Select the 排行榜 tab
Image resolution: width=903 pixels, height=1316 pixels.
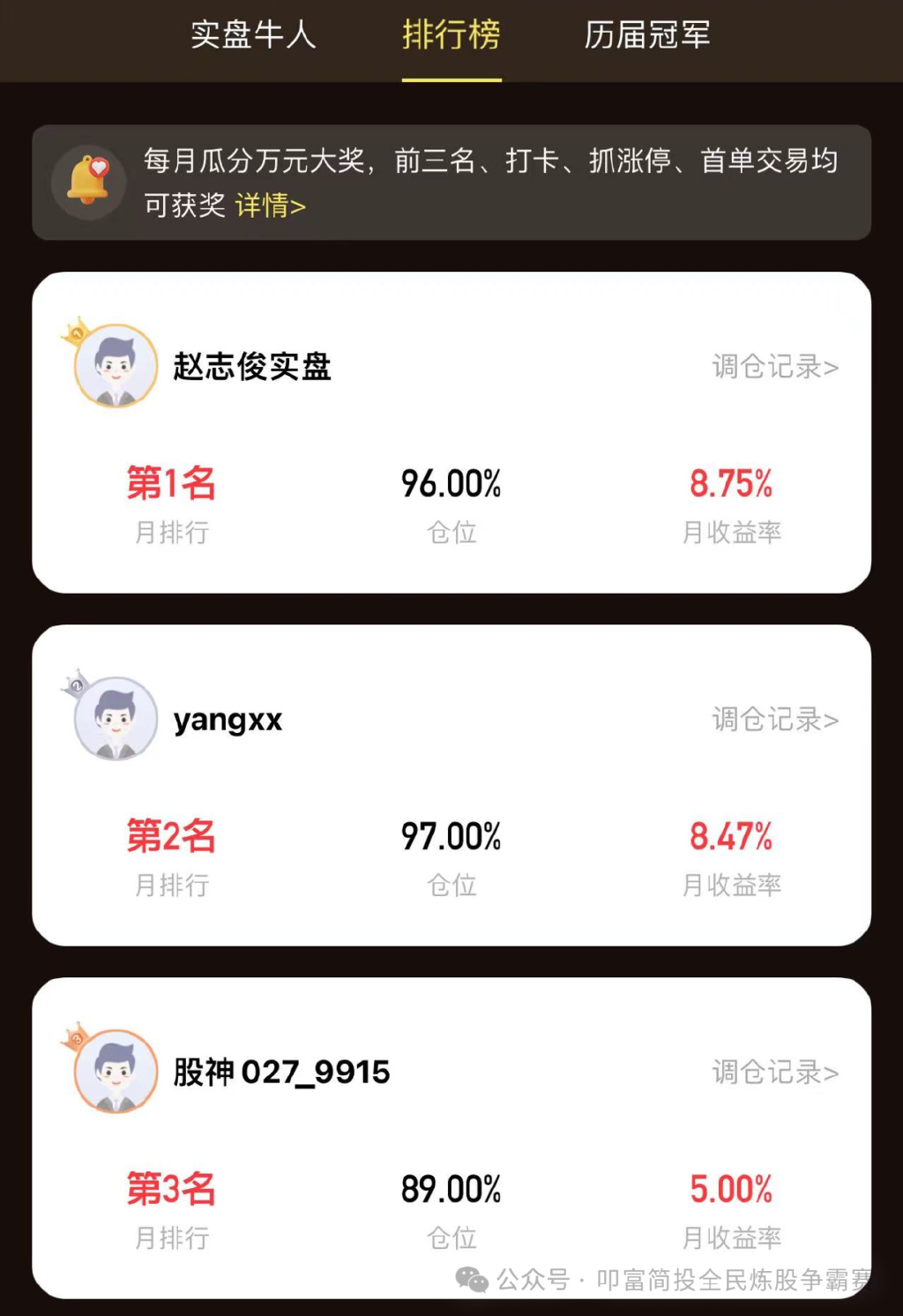[x=451, y=35]
